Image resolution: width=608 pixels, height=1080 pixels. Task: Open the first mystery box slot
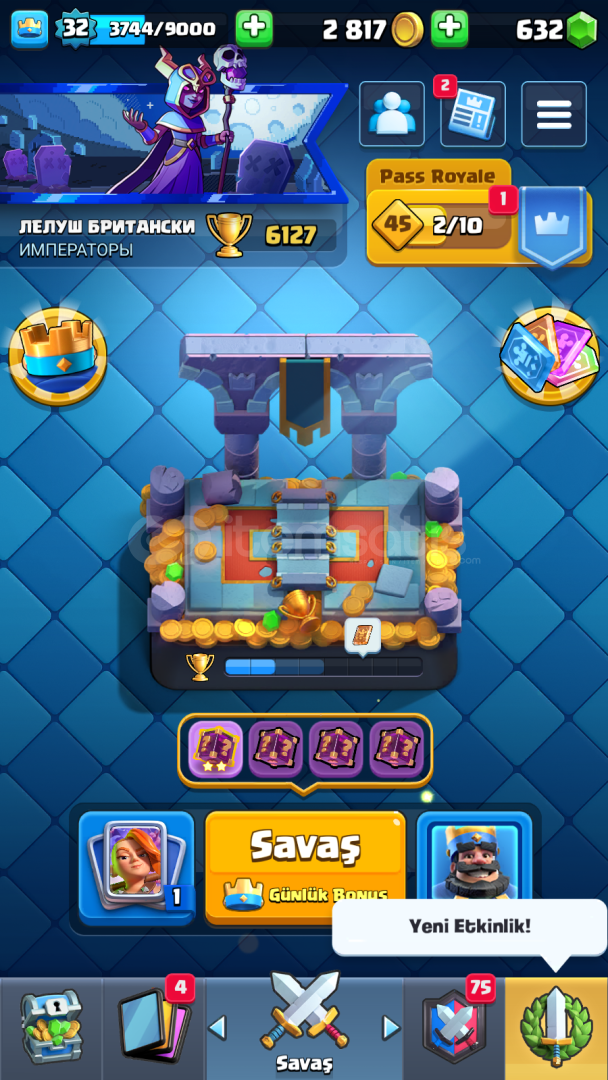215,750
